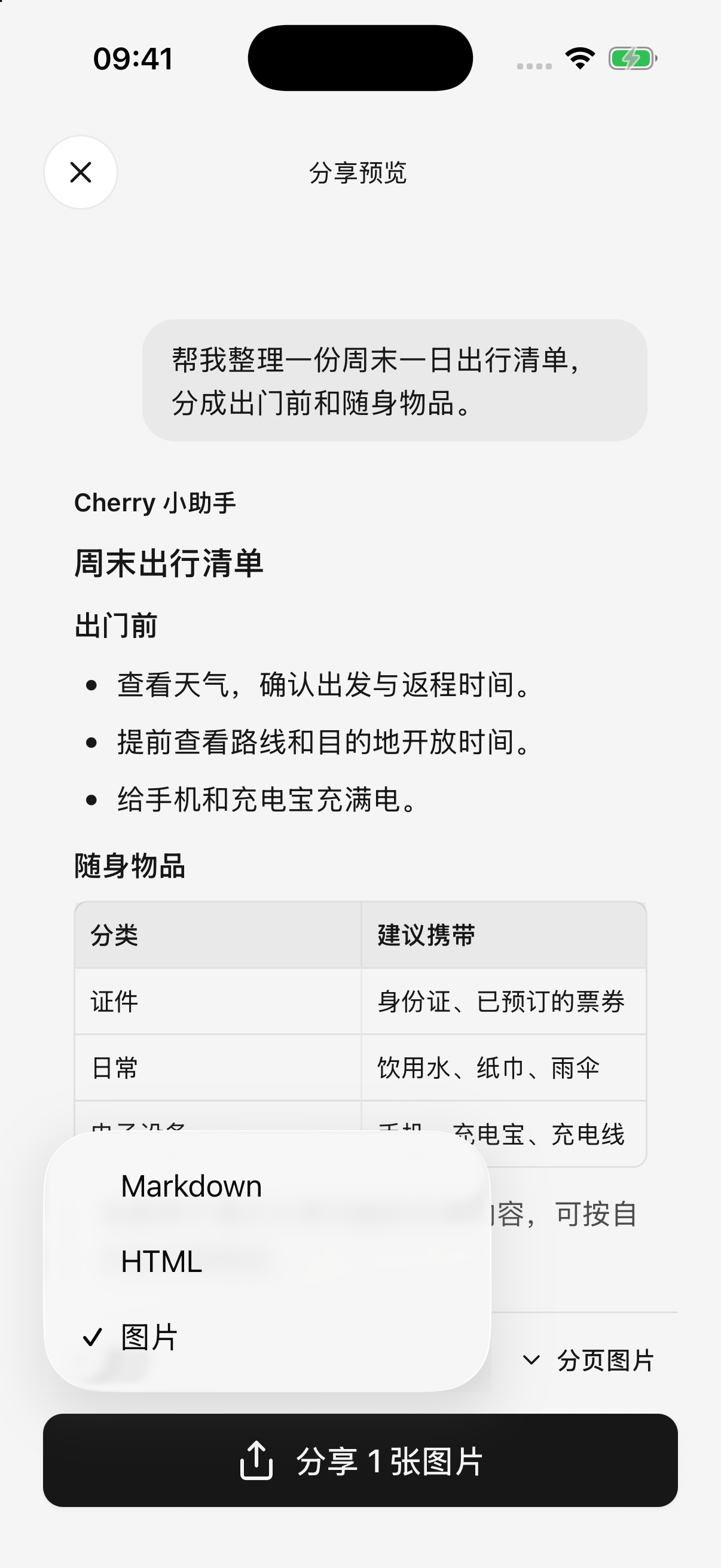Expand the 分页图片 dropdown
The height and width of the screenshot is (1568, 721).
(588, 1360)
